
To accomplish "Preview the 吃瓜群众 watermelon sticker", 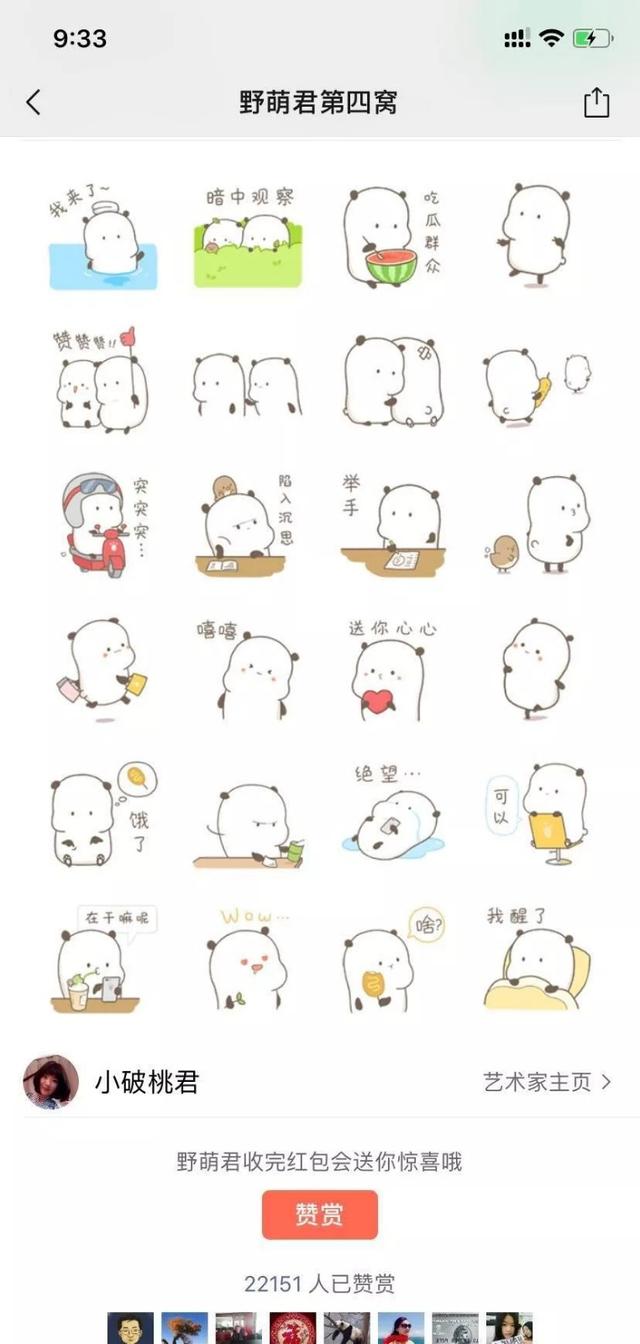I will (392, 236).
